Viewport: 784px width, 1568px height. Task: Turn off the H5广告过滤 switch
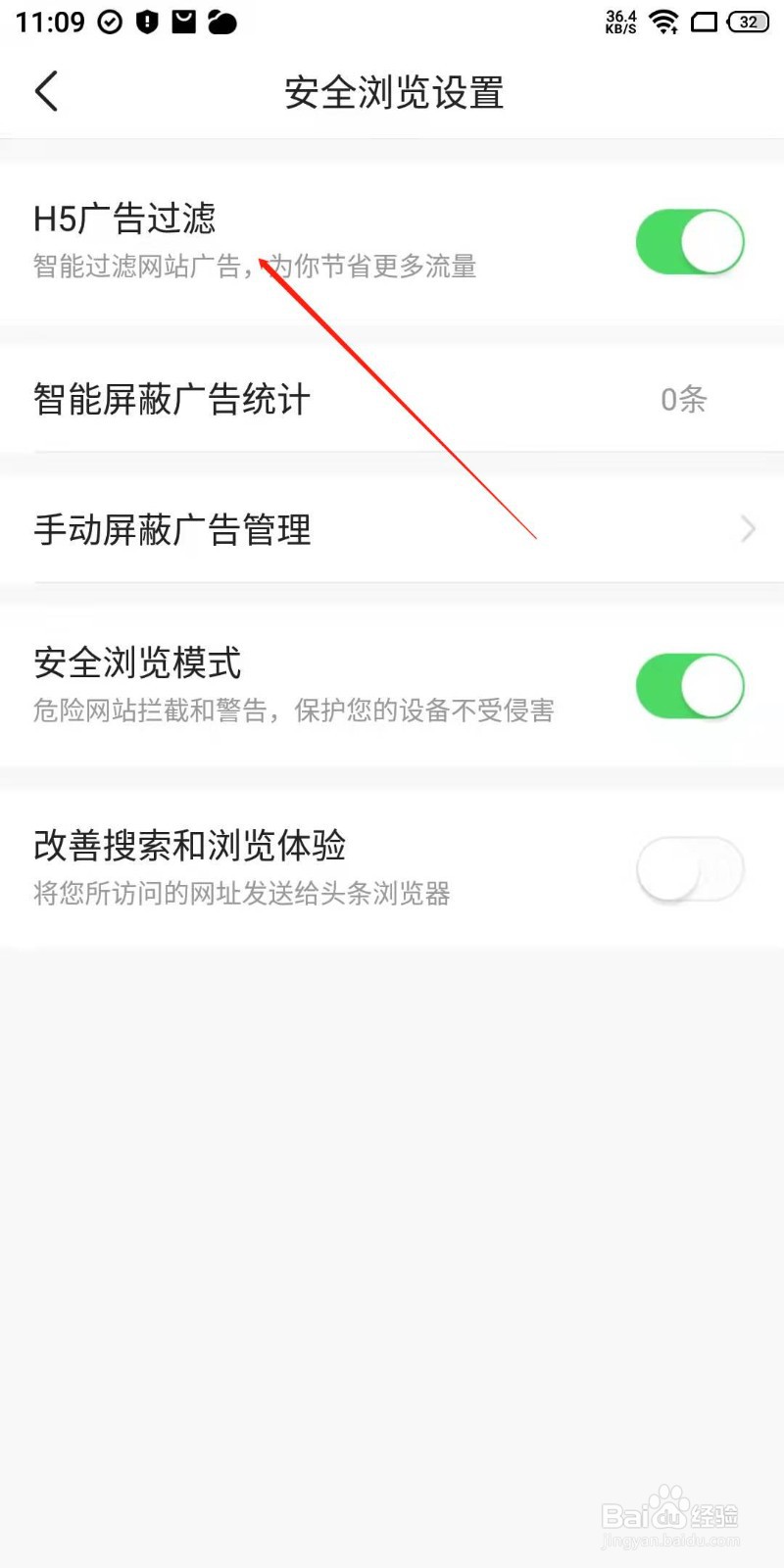tap(690, 241)
